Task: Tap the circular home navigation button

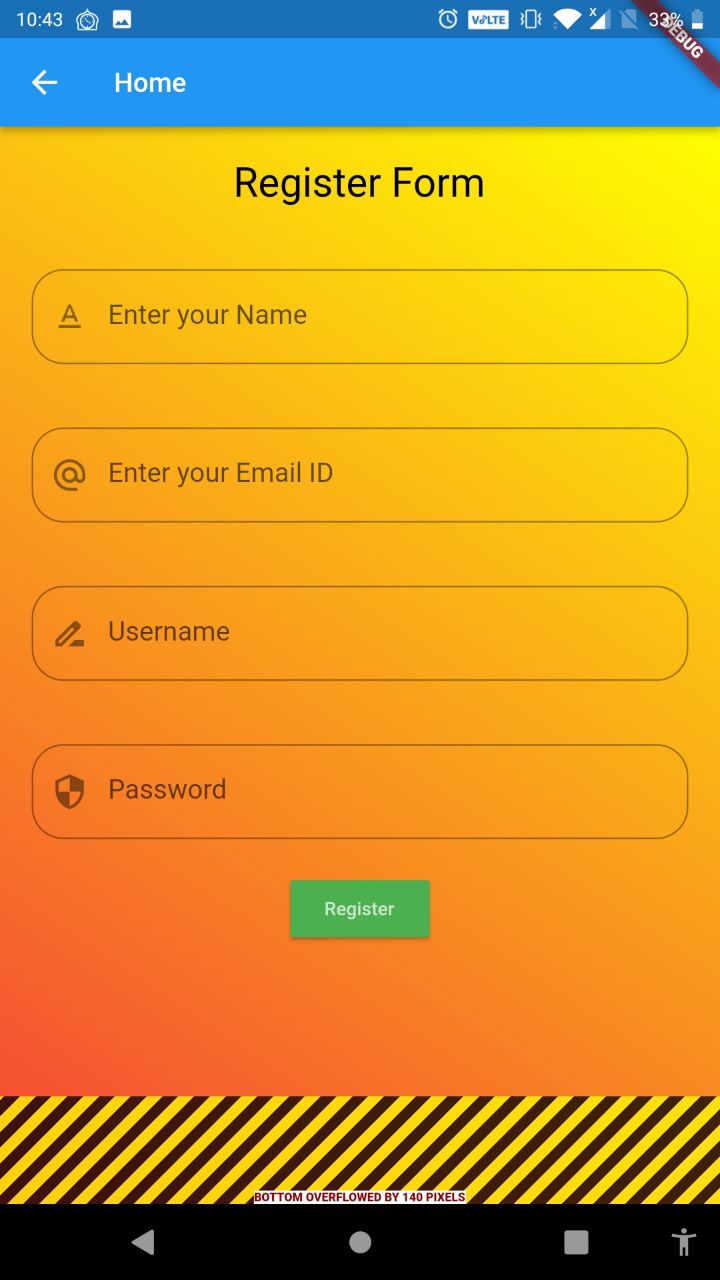Action: [x=360, y=1240]
